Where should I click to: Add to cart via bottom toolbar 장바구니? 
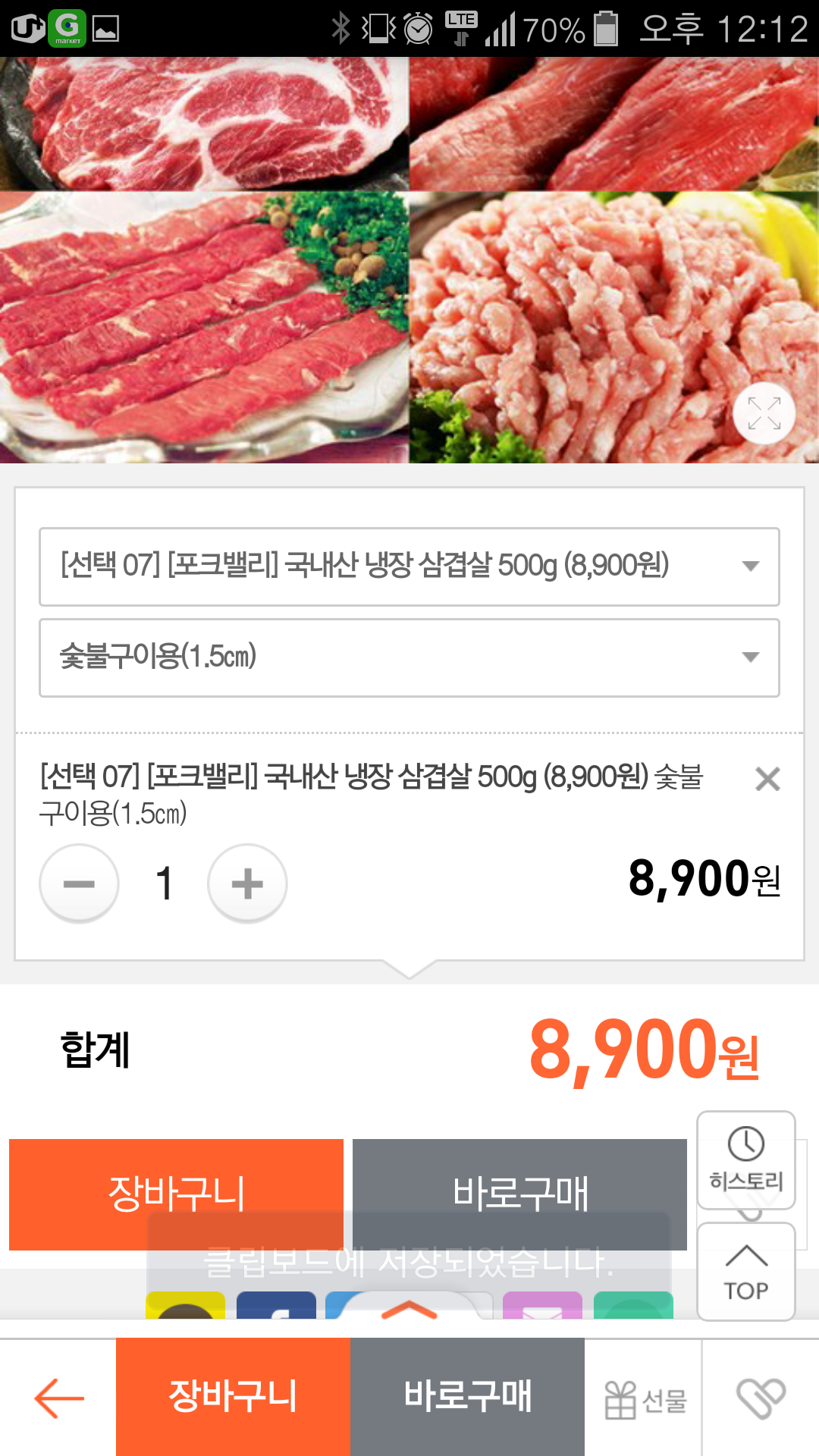233,1397
